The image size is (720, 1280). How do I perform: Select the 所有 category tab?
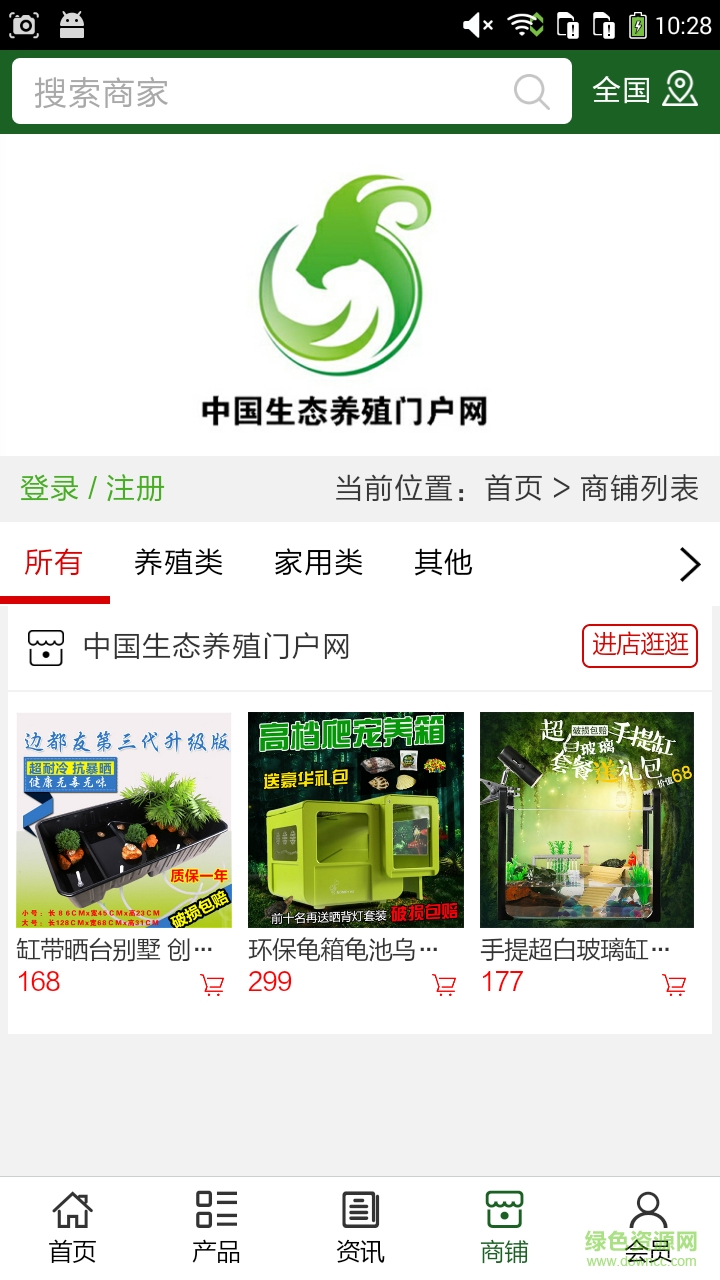point(53,563)
